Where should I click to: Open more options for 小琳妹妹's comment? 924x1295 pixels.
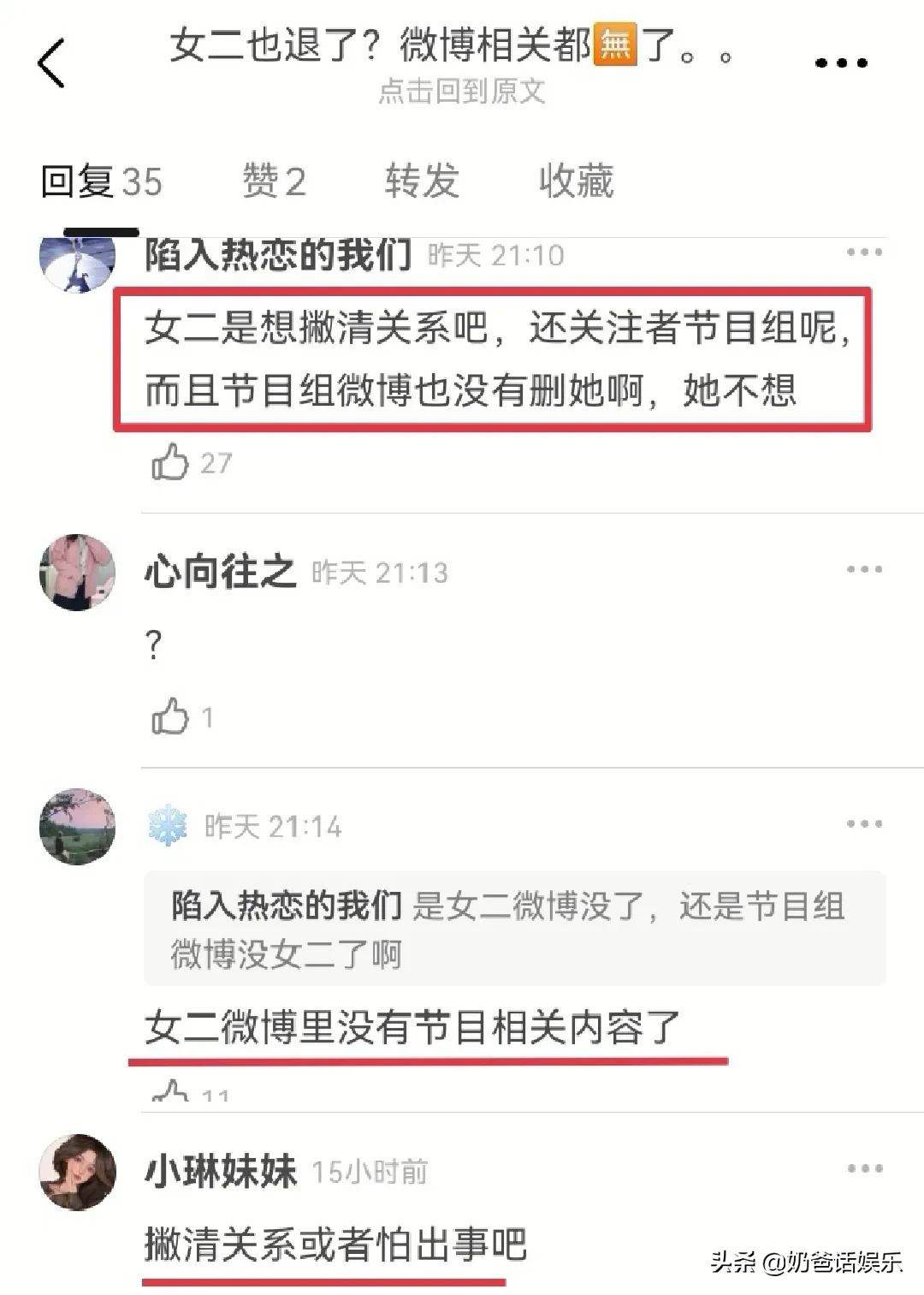pyautogui.click(x=863, y=1169)
